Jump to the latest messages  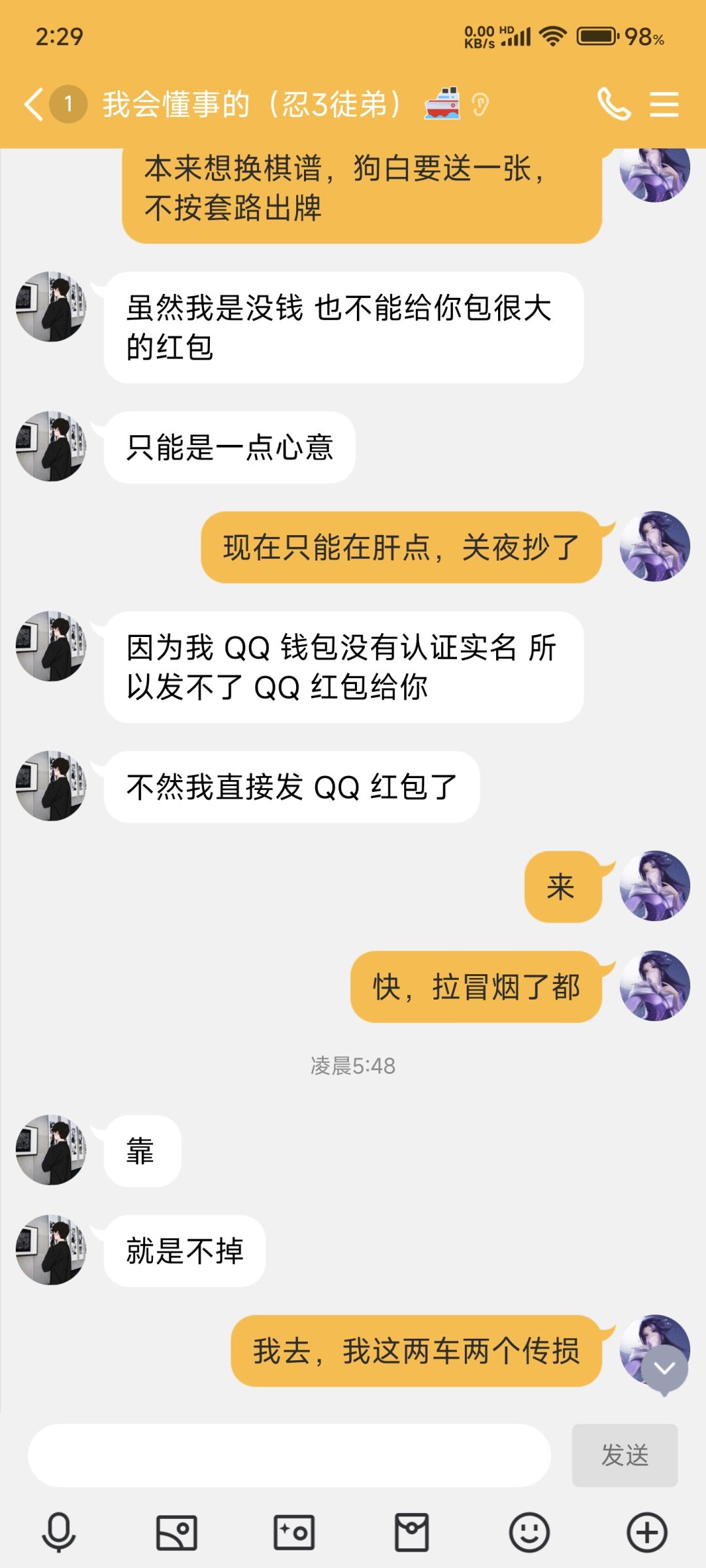(665, 1369)
